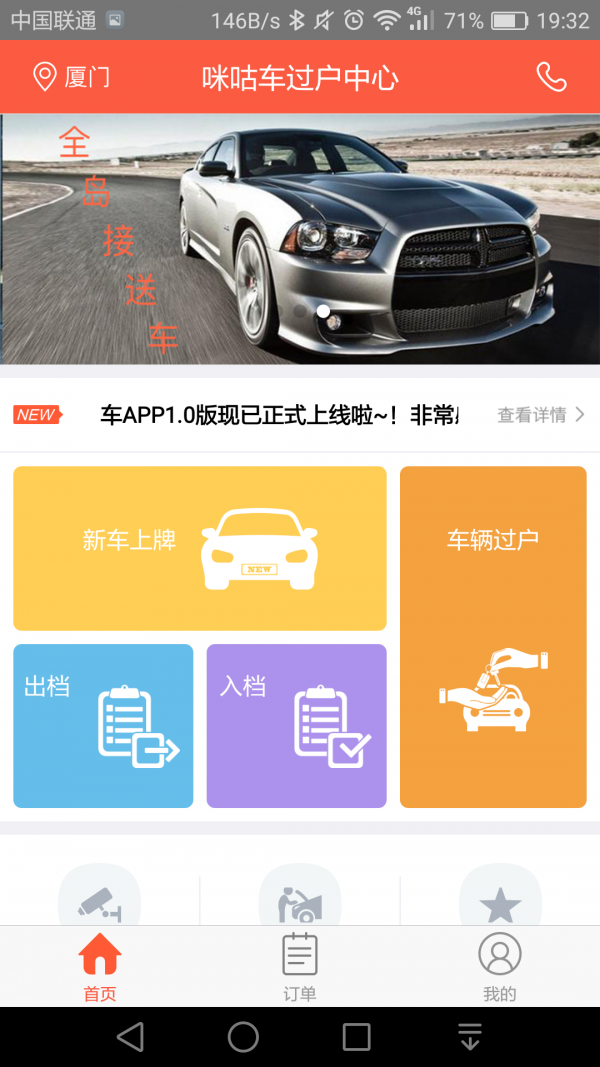Tap the system home button

tap(243, 1037)
